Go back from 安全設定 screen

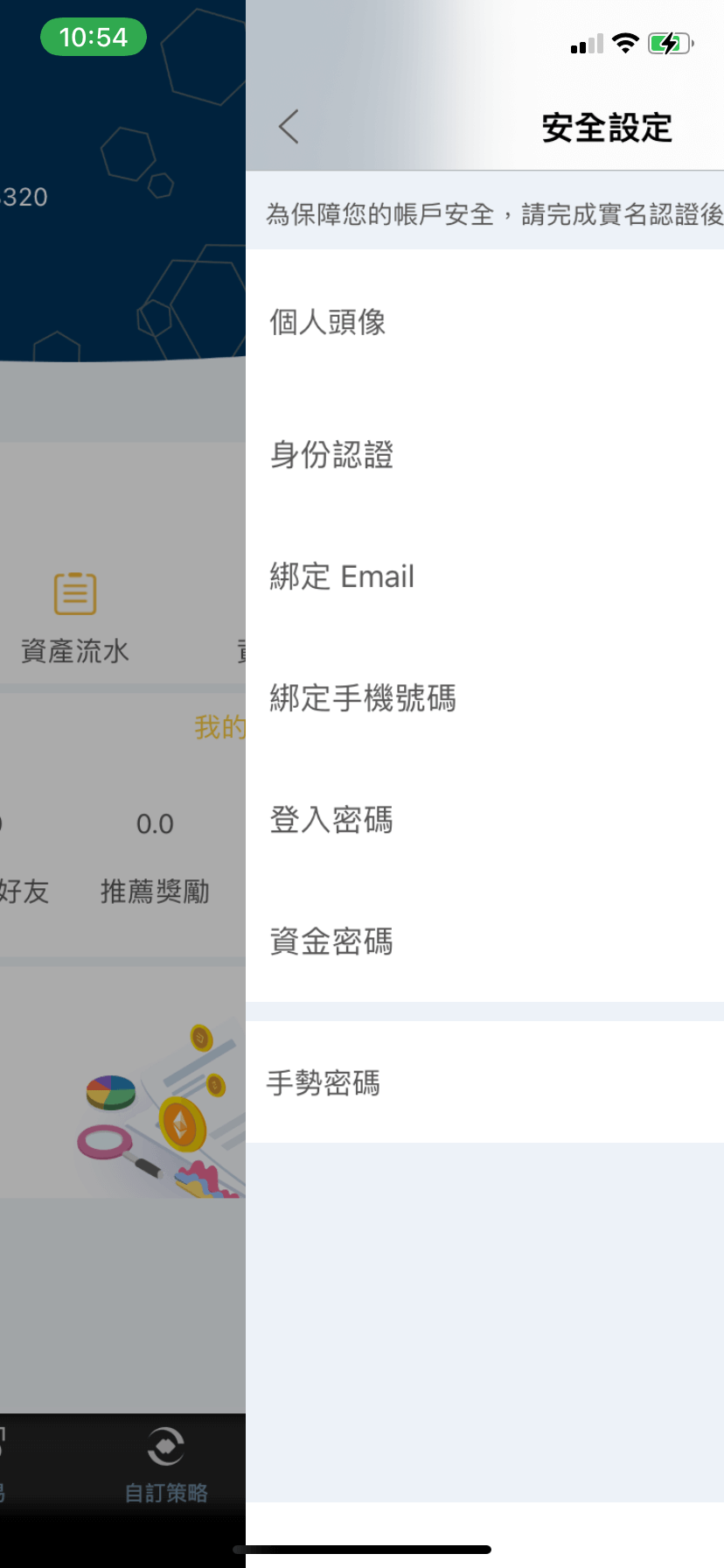point(289,127)
